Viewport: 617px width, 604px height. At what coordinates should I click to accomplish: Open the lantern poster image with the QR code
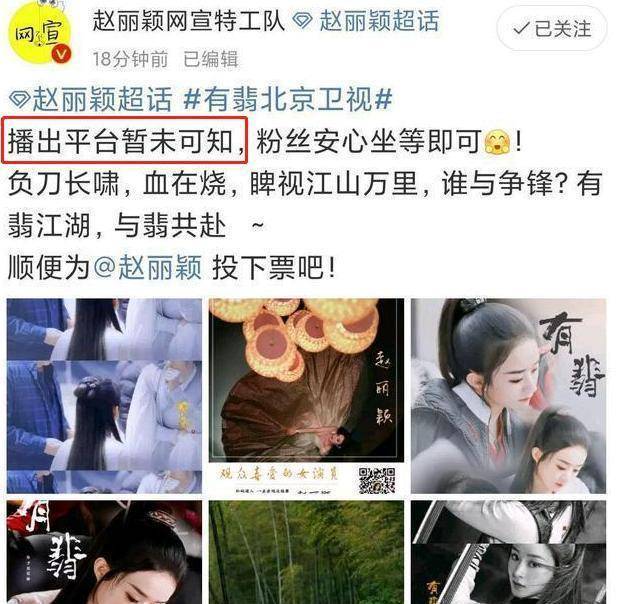click(x=306, y=395)
